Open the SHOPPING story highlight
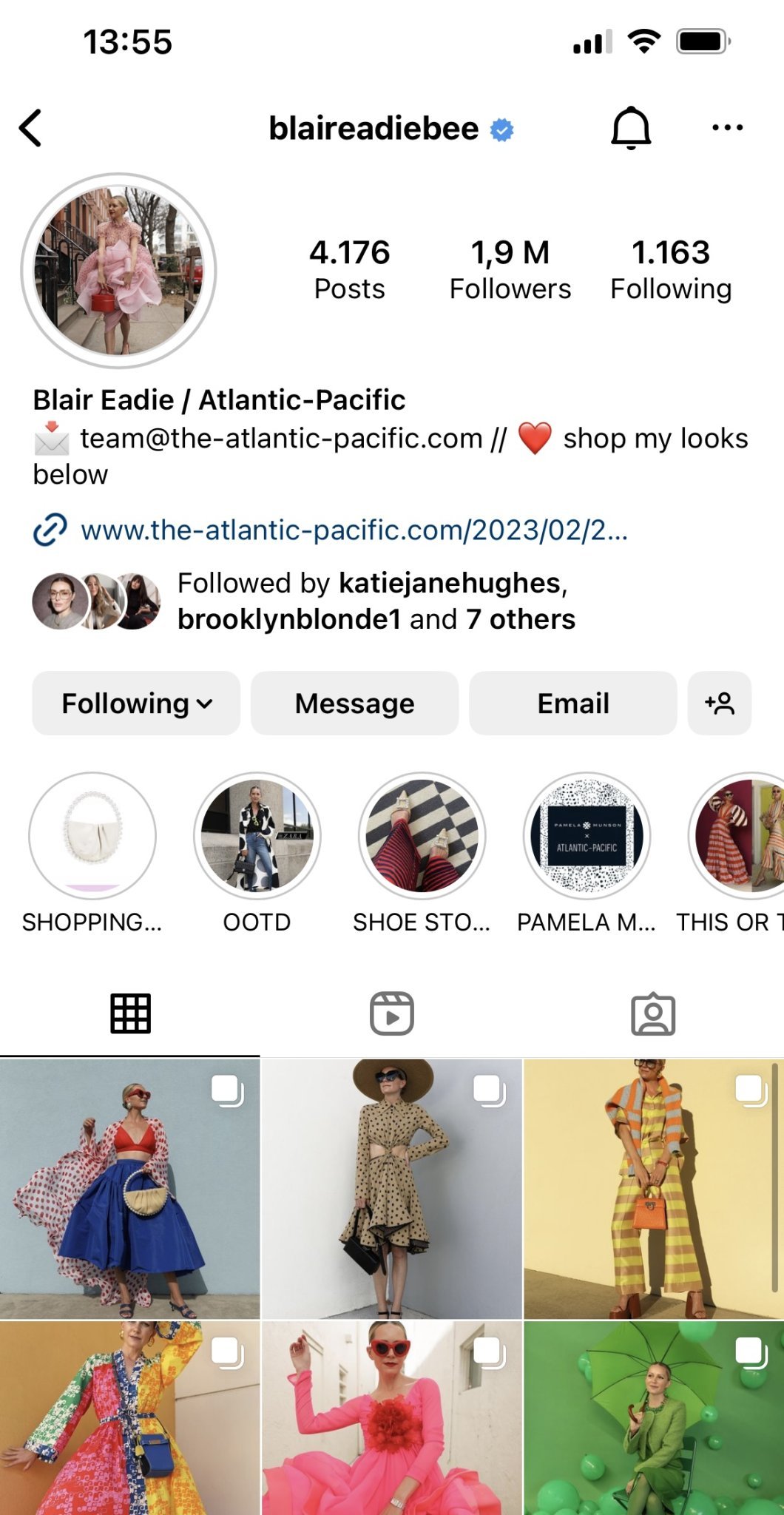The image size is (784, 1515). coord(92,836)
